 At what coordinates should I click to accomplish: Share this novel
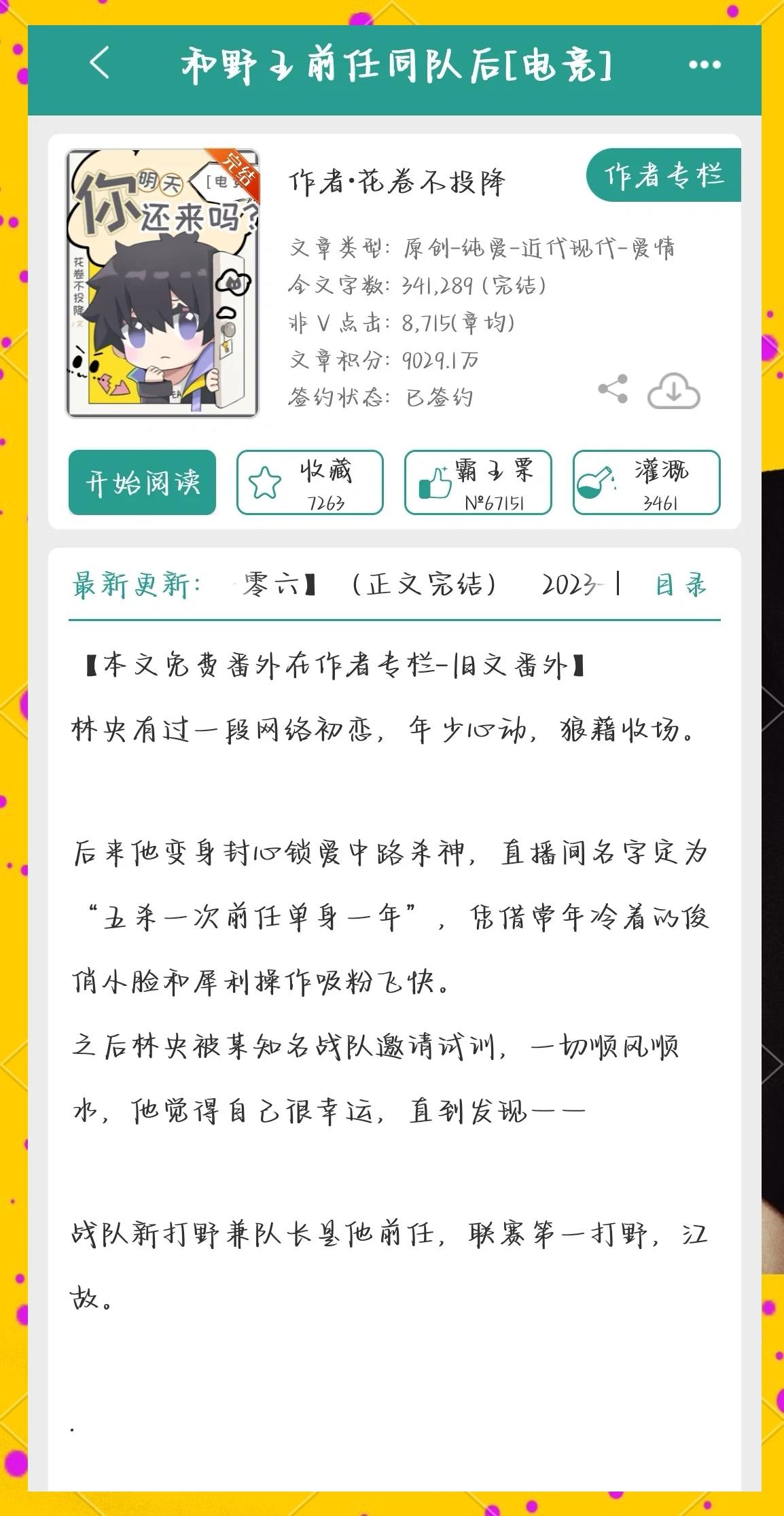(613, 389)
